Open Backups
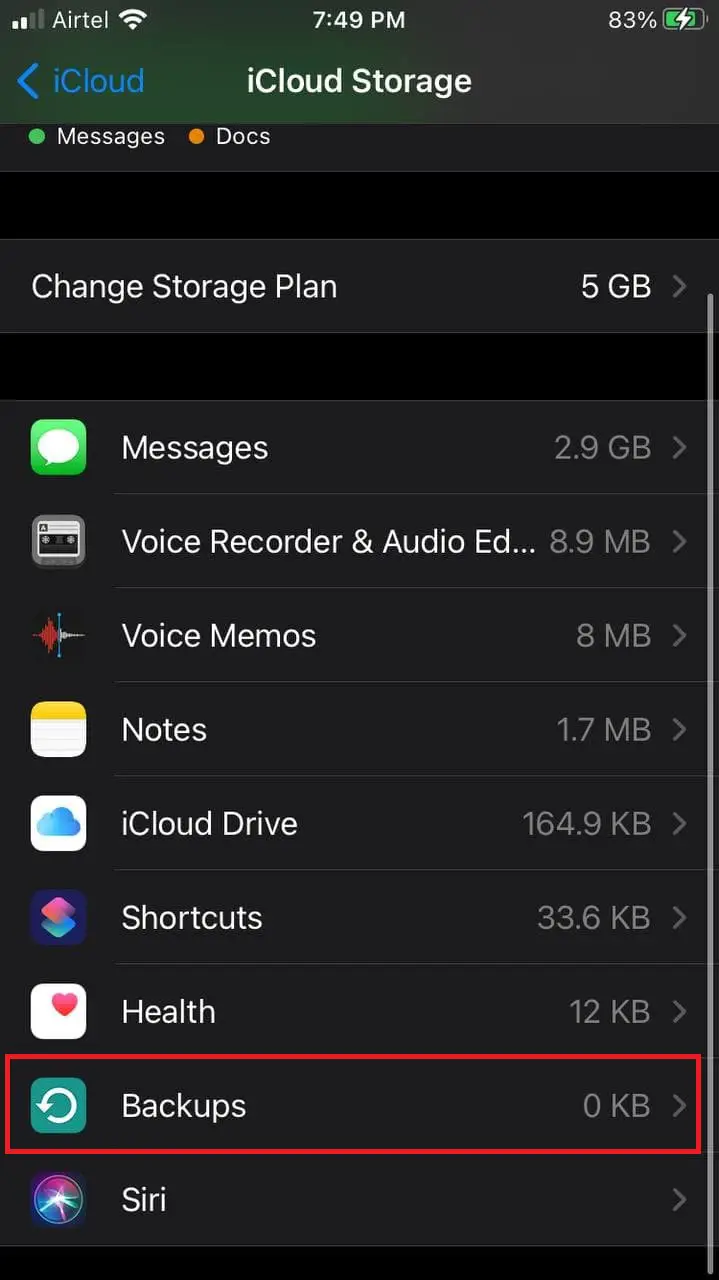 click(x=359, y=1105)
